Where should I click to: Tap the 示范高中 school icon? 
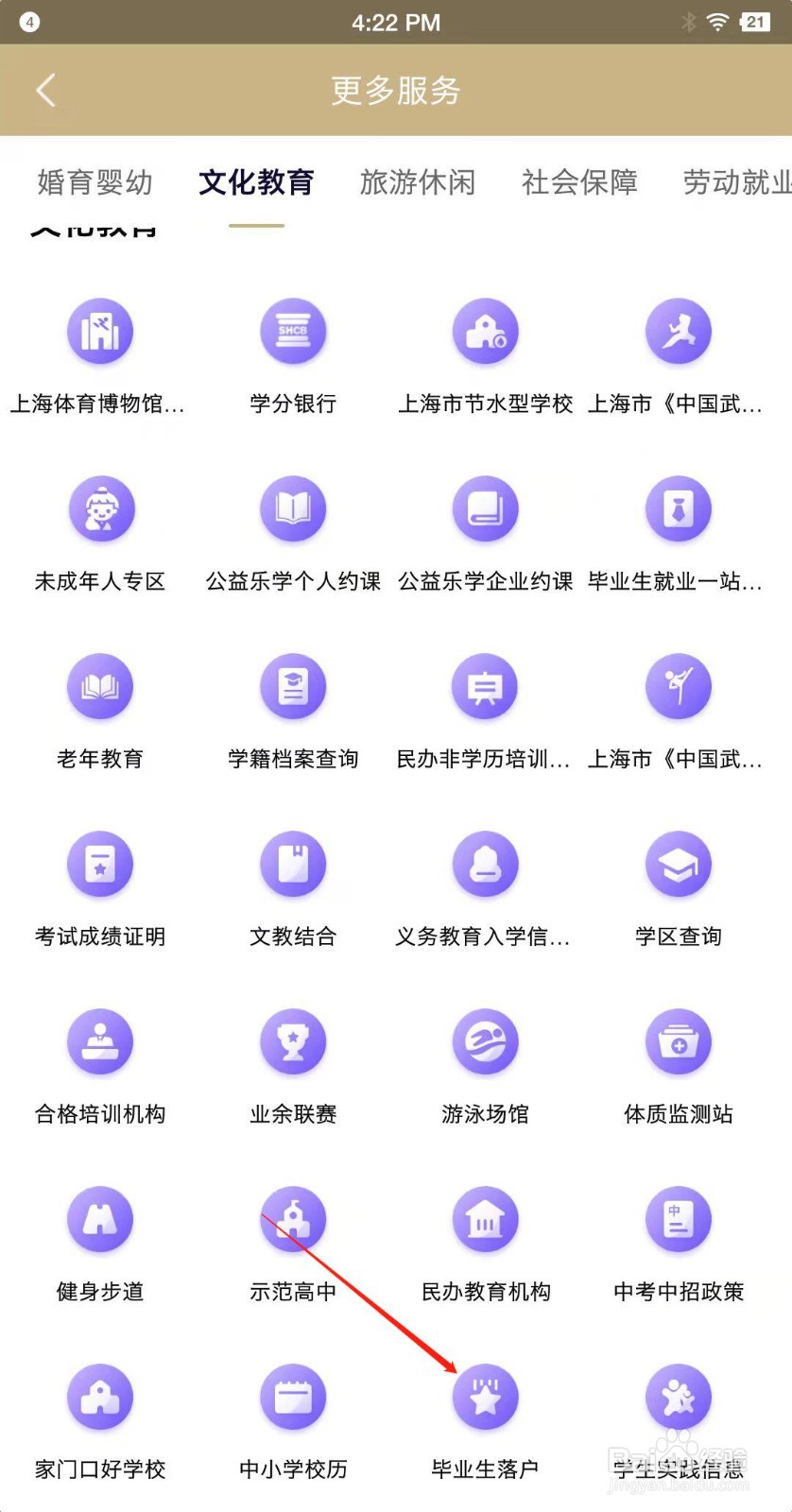[x=293, y=1219]
